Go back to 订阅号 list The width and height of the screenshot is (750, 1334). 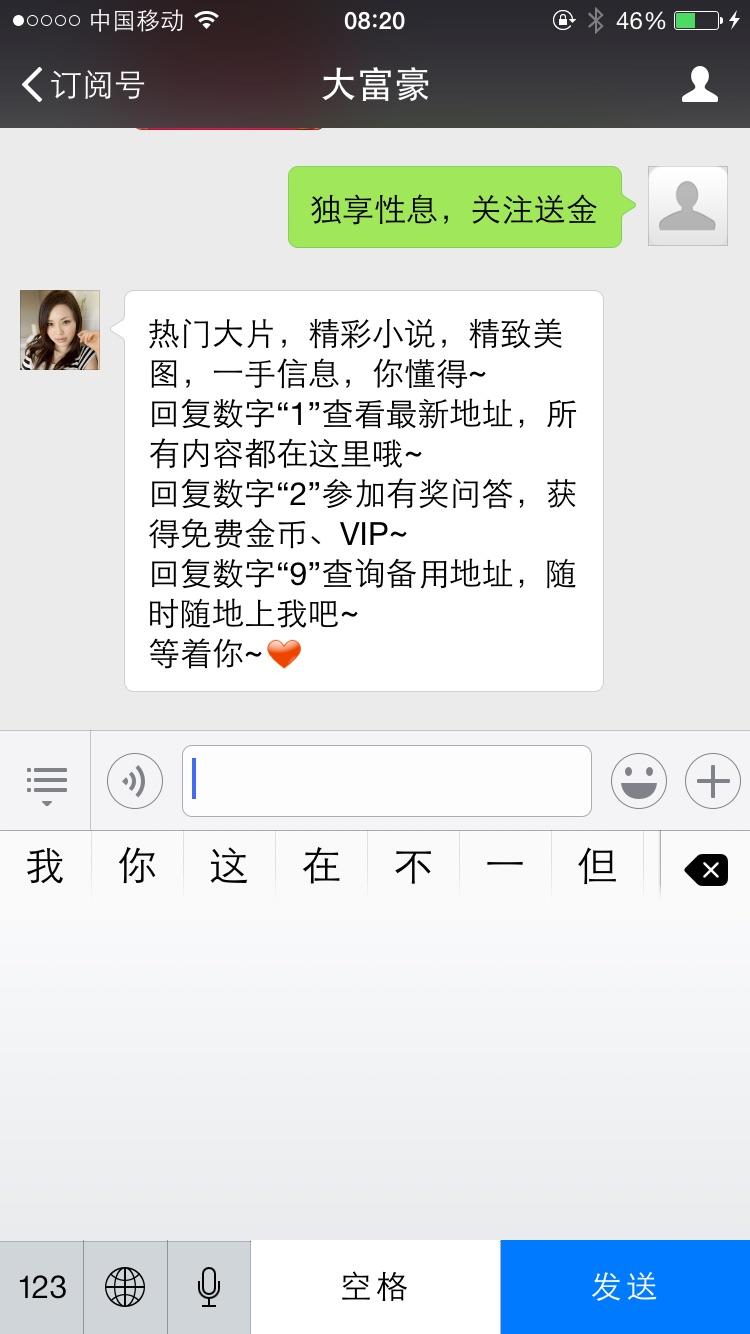point(82,85)
